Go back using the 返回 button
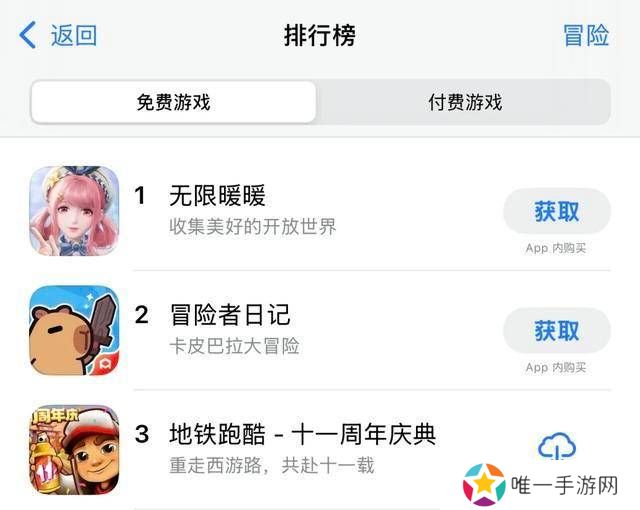The image size is (640, 510). coord(58,36)
